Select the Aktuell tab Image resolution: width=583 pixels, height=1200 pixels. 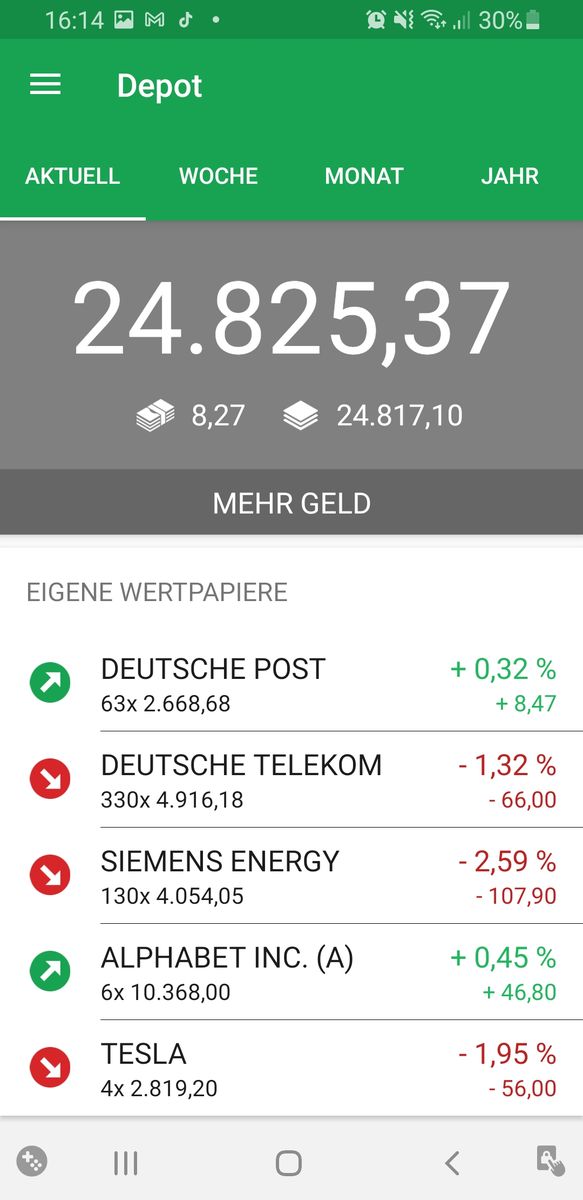(73, 176)
